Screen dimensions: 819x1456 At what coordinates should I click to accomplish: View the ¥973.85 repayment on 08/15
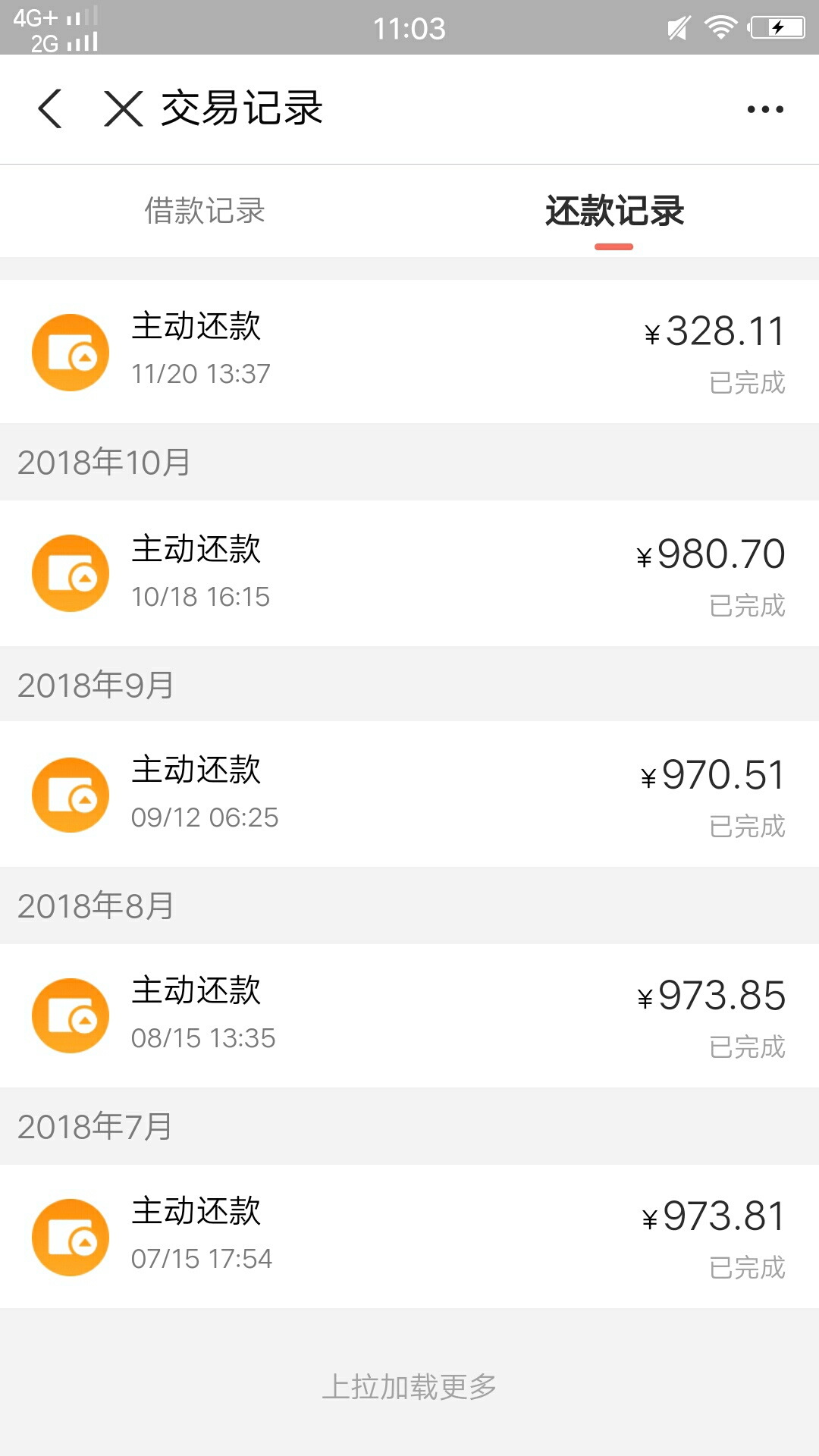click(x=409, y=1015)
